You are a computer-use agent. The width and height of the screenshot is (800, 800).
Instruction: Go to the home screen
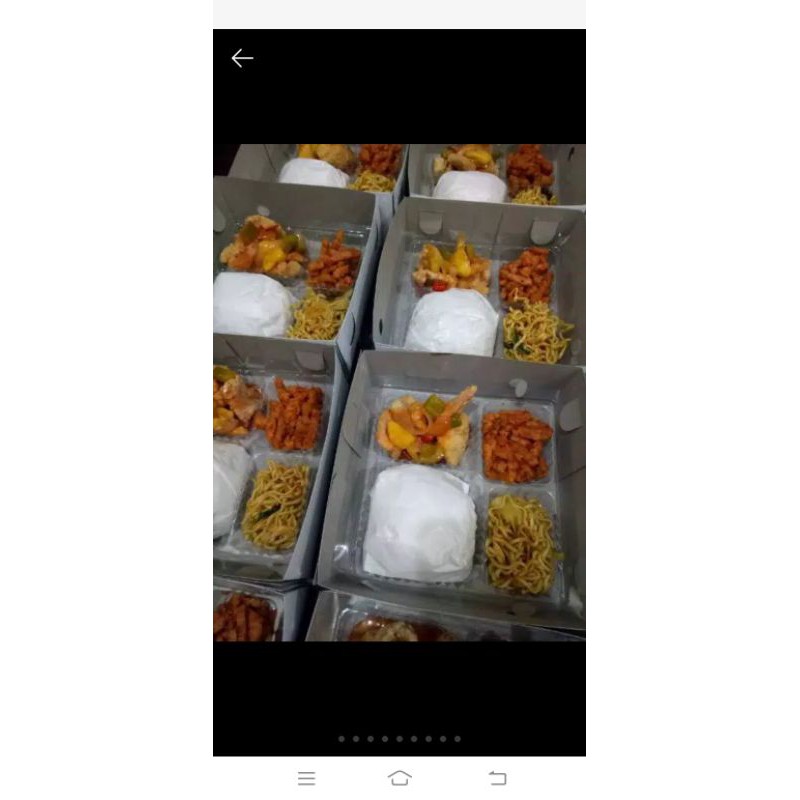coord(399,778)
